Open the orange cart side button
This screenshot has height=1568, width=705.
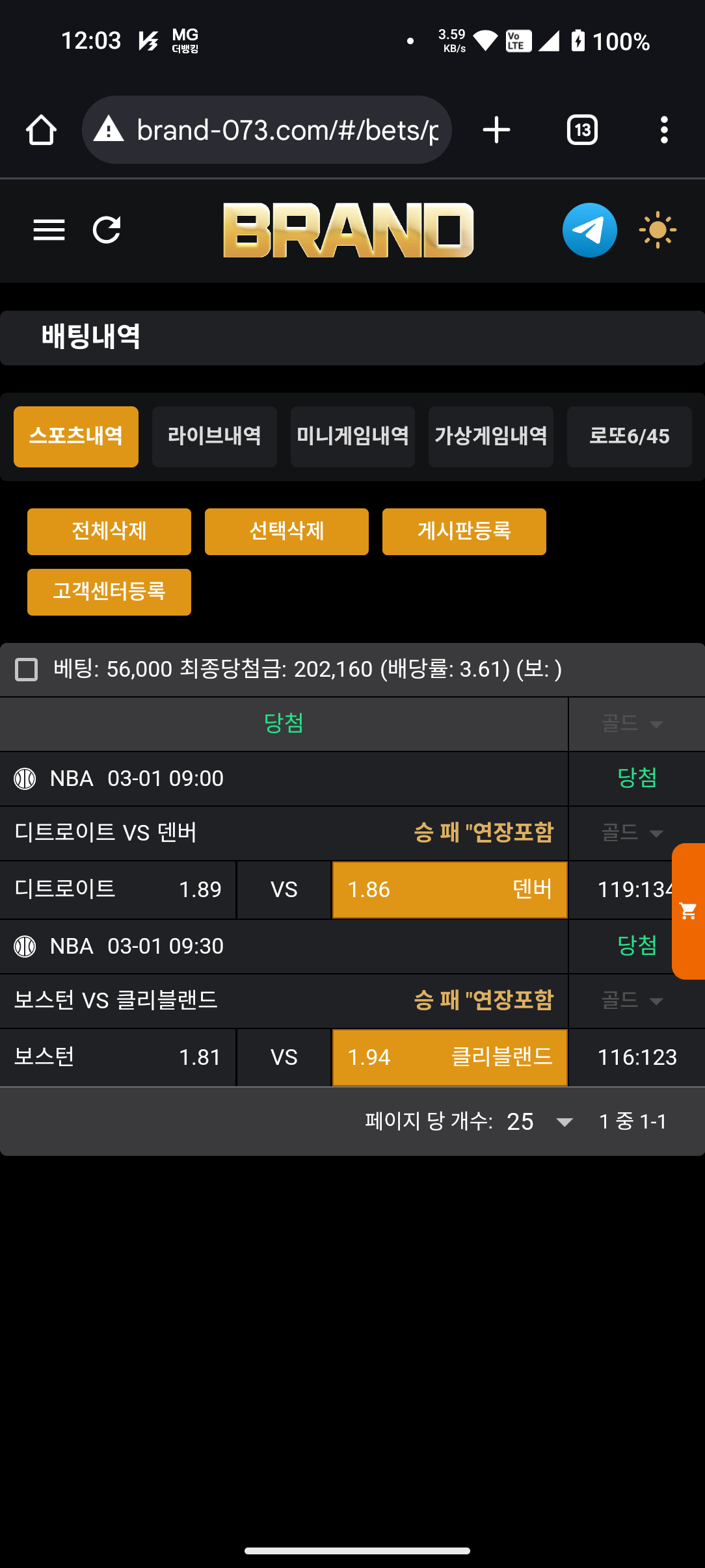click(688, 910)
